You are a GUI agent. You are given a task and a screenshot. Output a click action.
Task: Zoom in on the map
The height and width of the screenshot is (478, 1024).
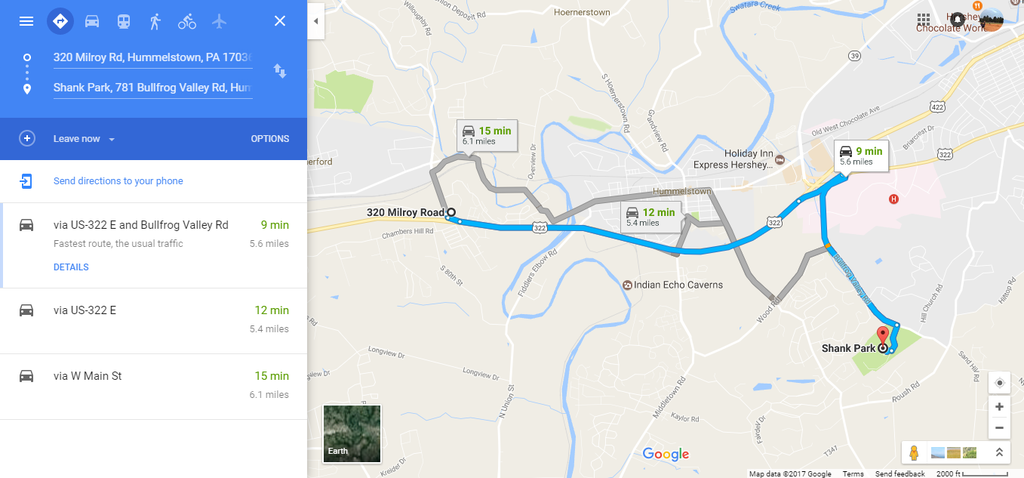point(999,407)
